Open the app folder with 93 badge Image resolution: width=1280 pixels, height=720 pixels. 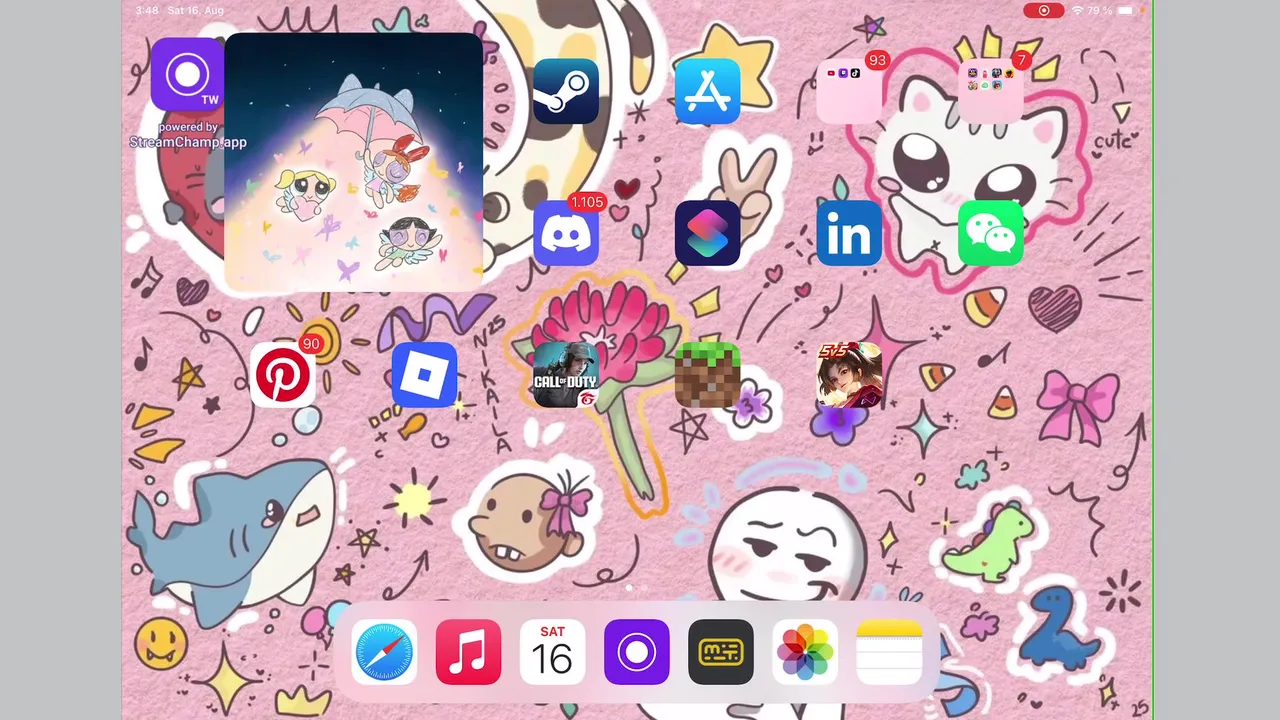coord(849,91)
